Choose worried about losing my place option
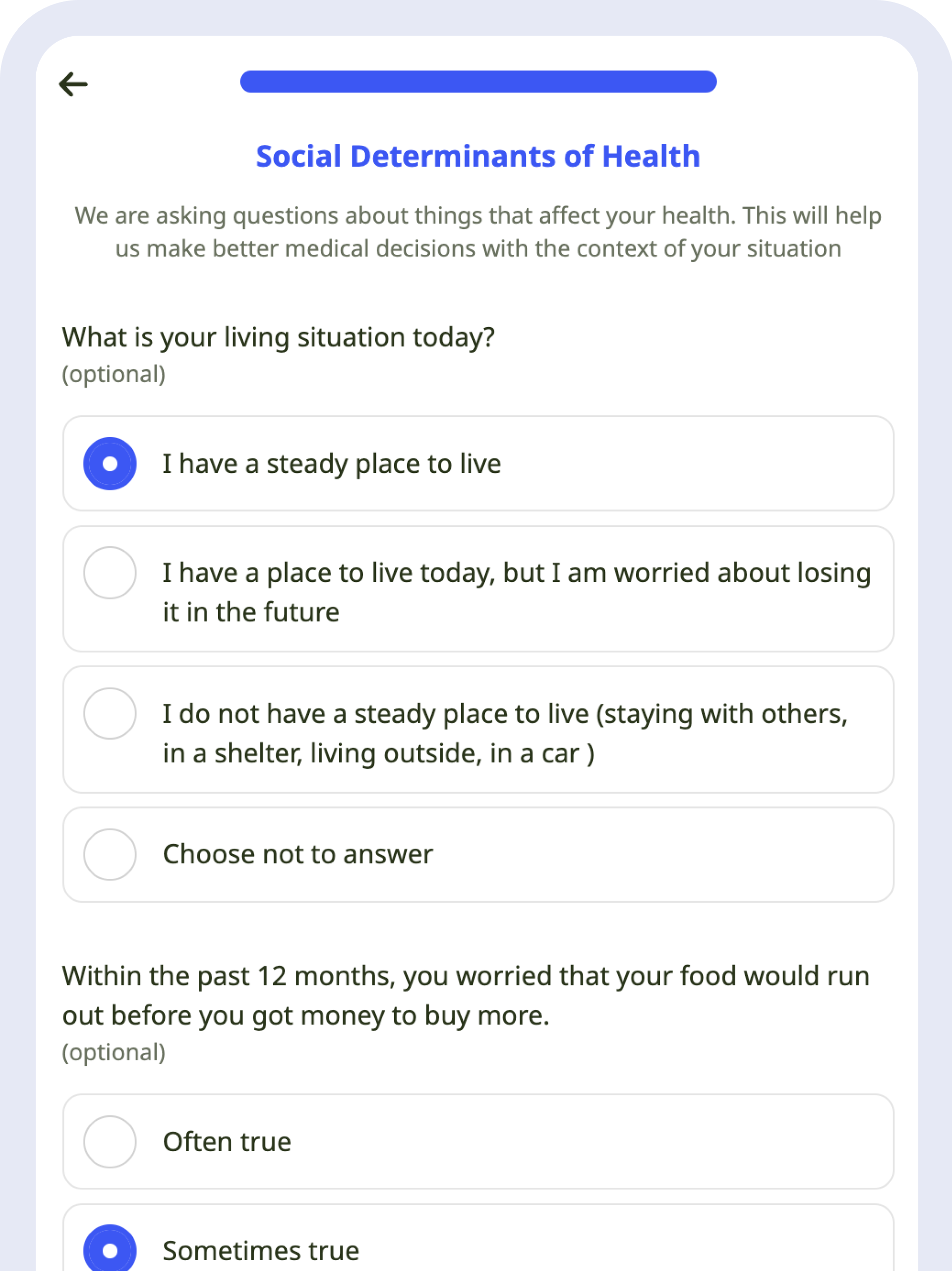The height and width of the screenshot is (1271, 952). point(110,573)
